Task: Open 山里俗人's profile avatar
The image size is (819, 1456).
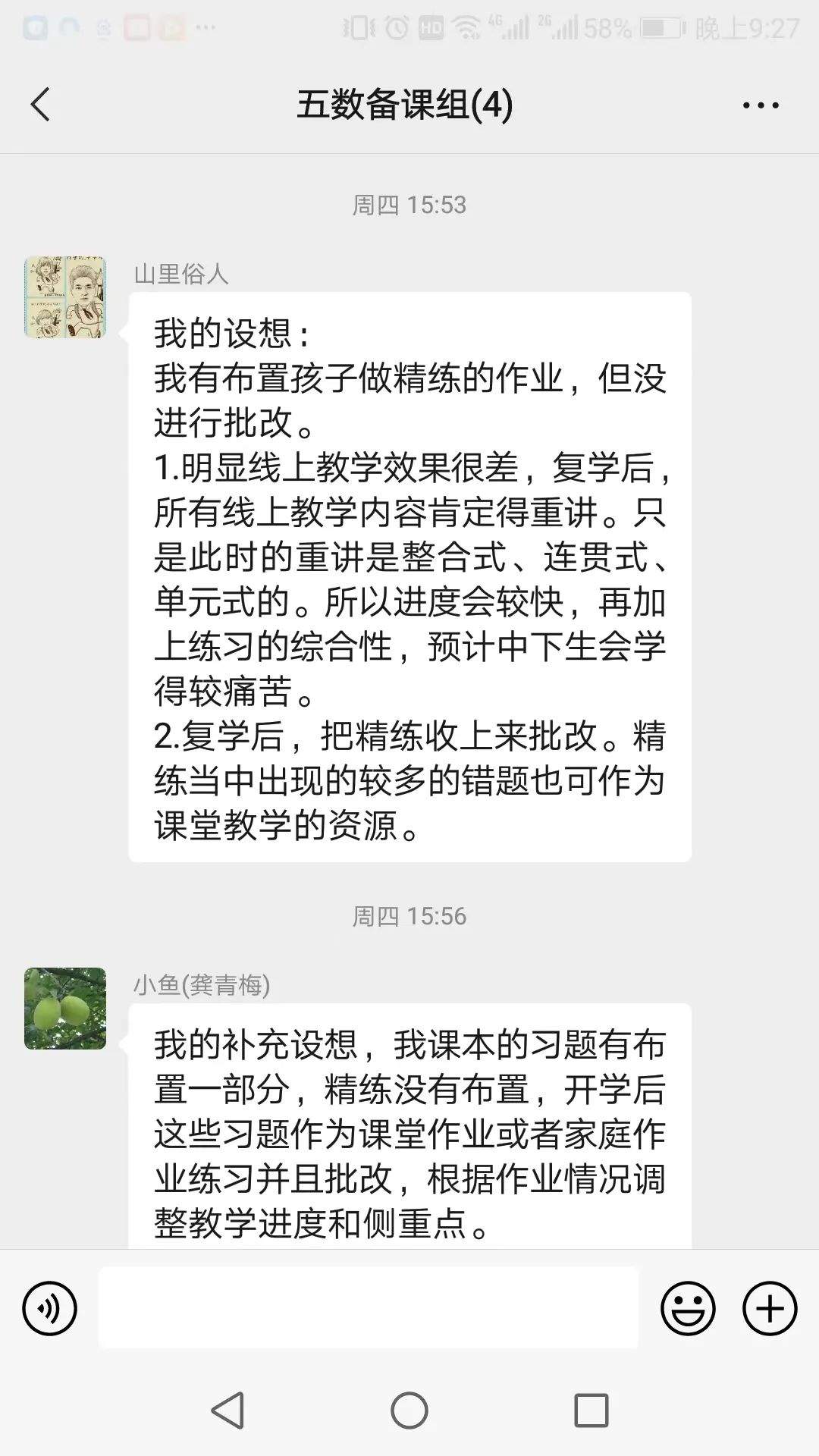Action: (65, 297)
